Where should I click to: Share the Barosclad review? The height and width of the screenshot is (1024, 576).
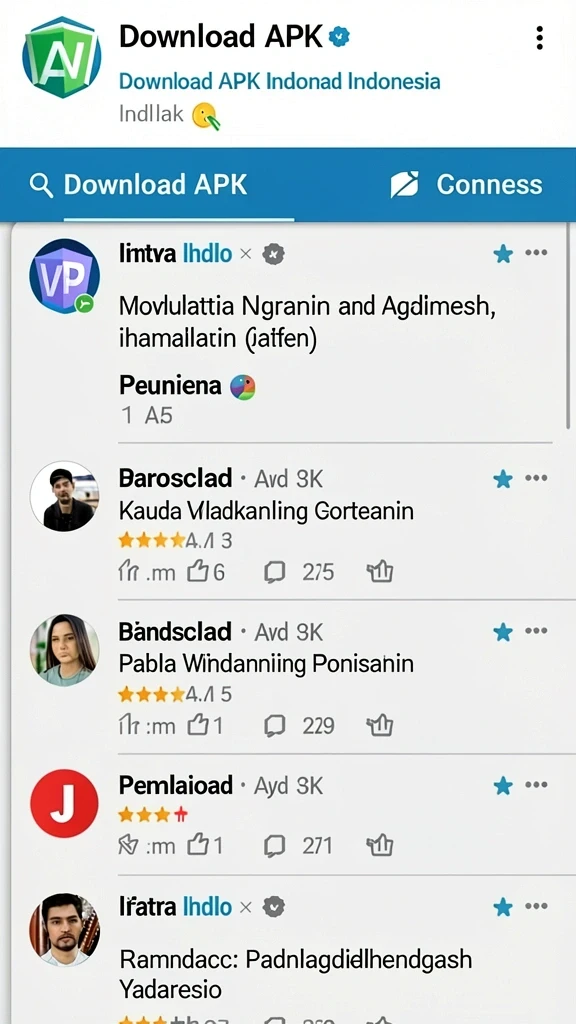coord(379,573)
